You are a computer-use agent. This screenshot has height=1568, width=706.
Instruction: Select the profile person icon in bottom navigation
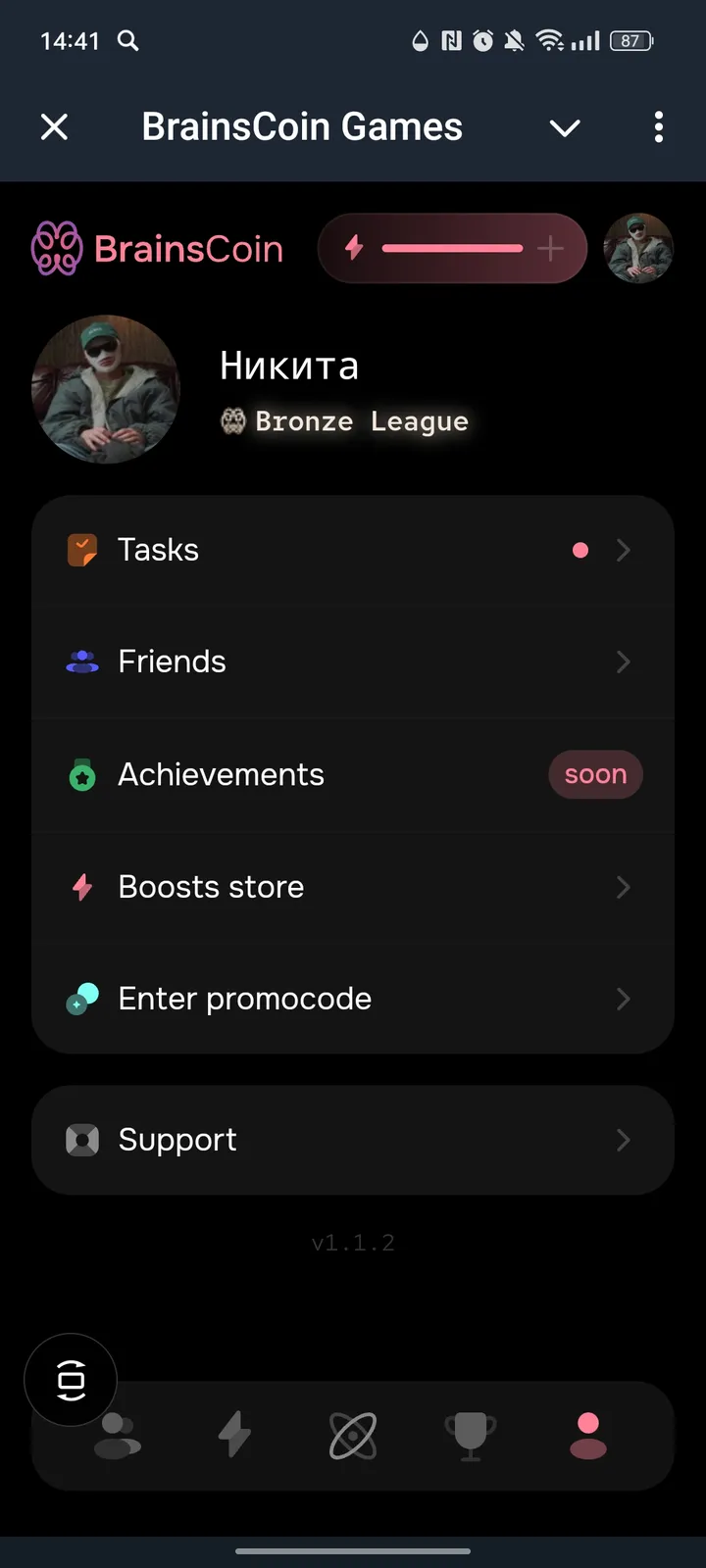[x=587, y=1436]
